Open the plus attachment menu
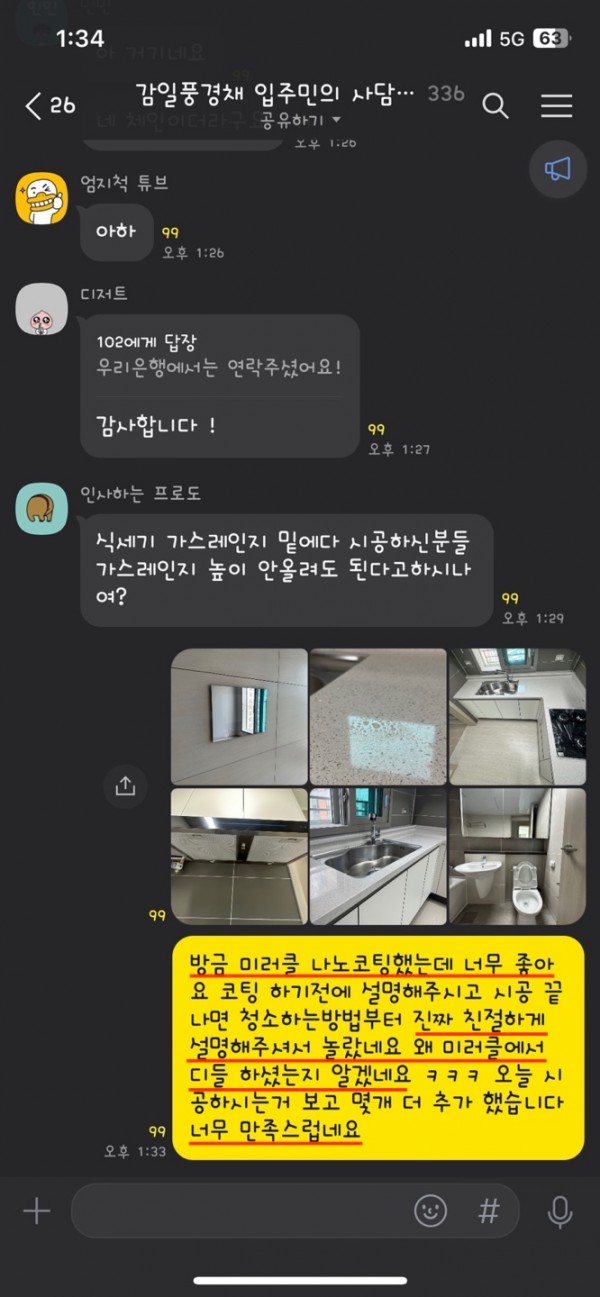 click(x=36, y=1211)
